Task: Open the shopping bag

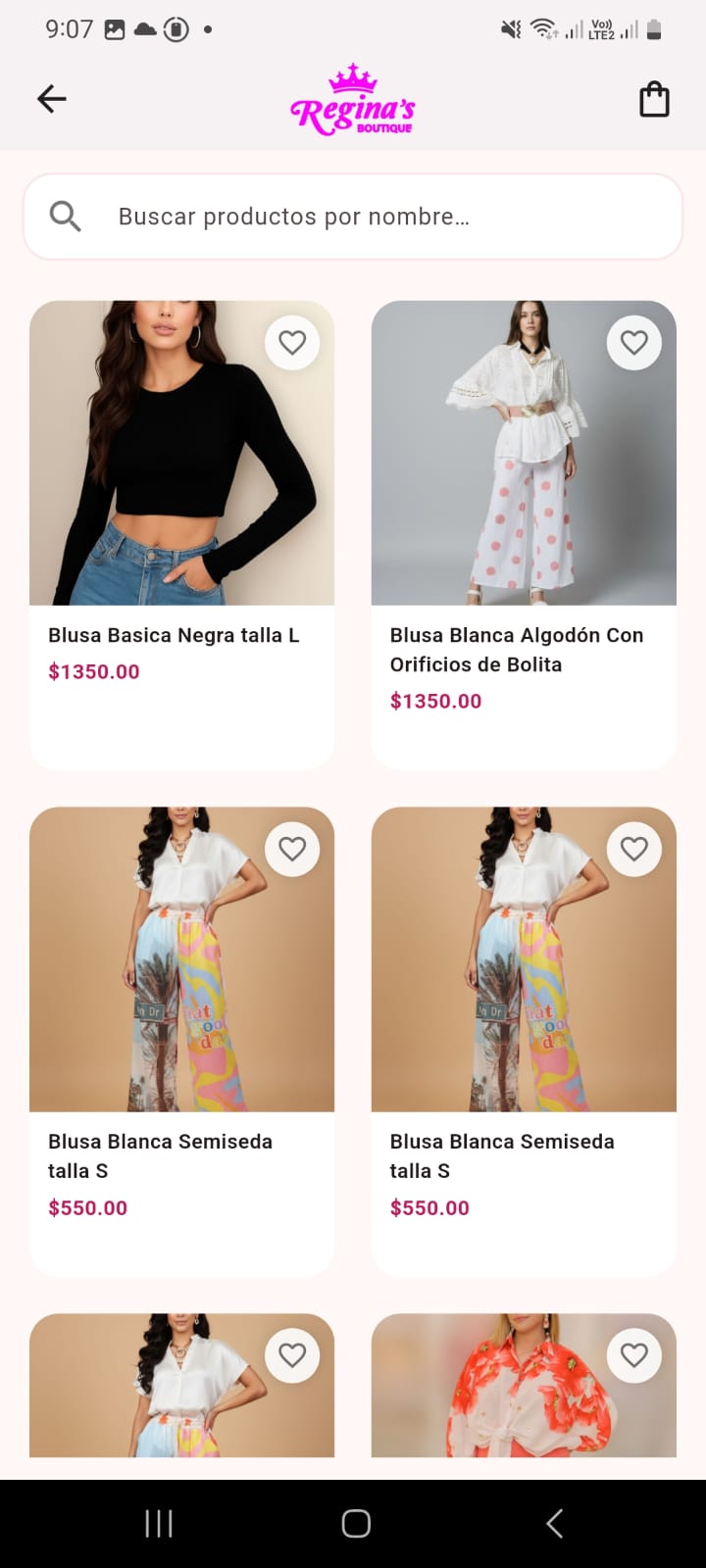Action: click(654, 100)
